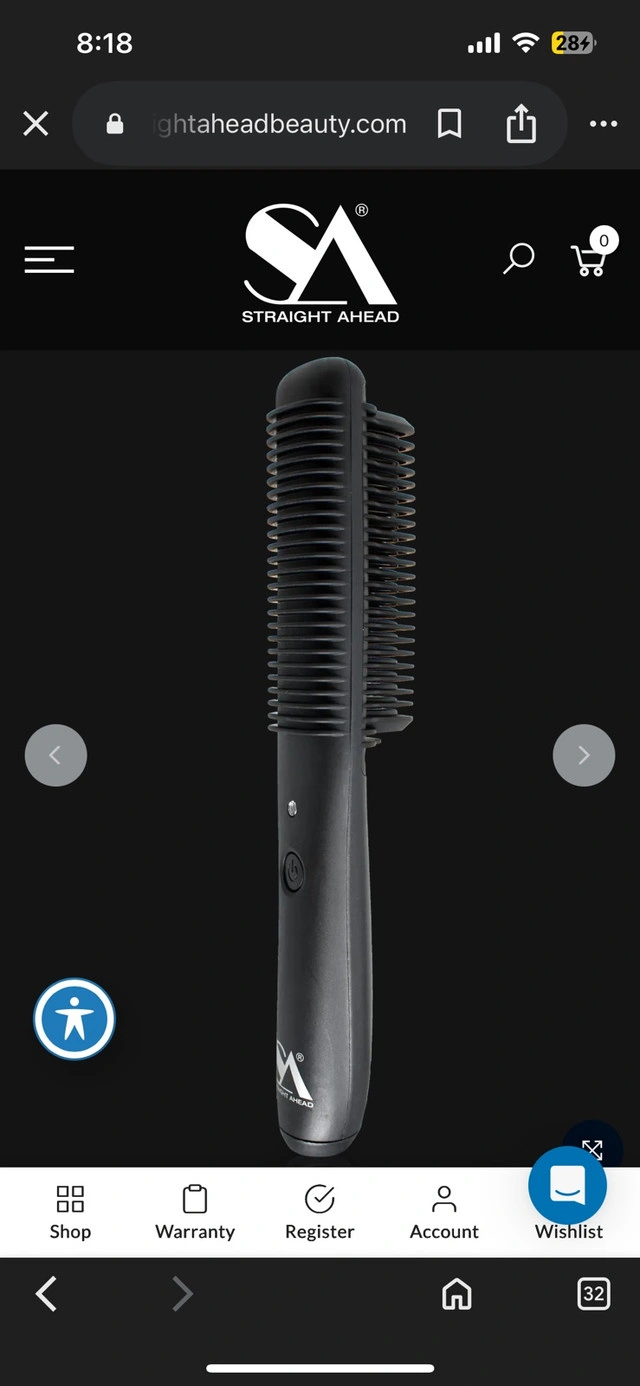Share this page
This screenshot has height=1386, width=640.
point(521,124)
